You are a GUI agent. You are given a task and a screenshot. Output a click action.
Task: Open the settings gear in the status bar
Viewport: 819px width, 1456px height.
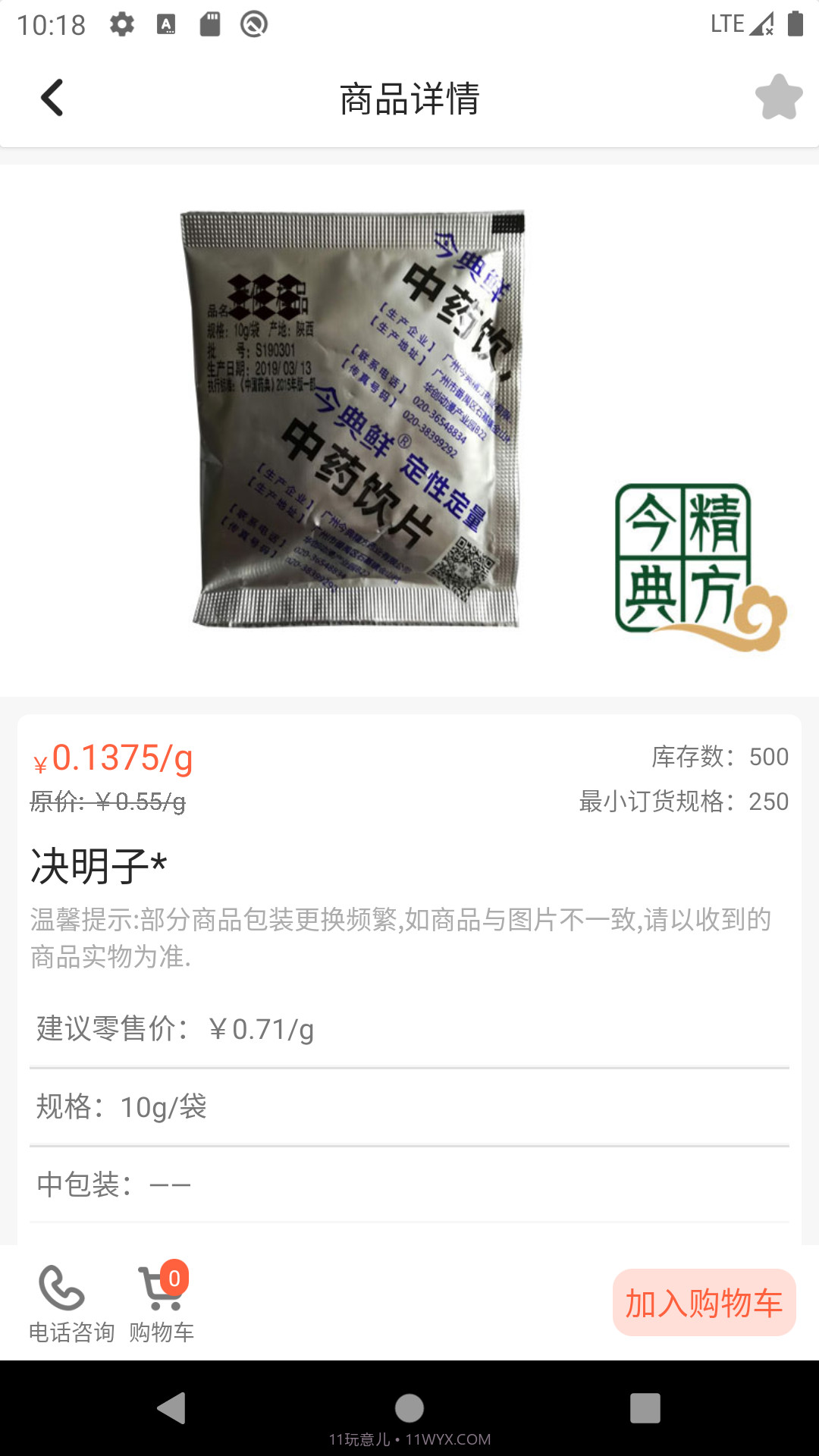pyautogui.click(x=121, y=23)
